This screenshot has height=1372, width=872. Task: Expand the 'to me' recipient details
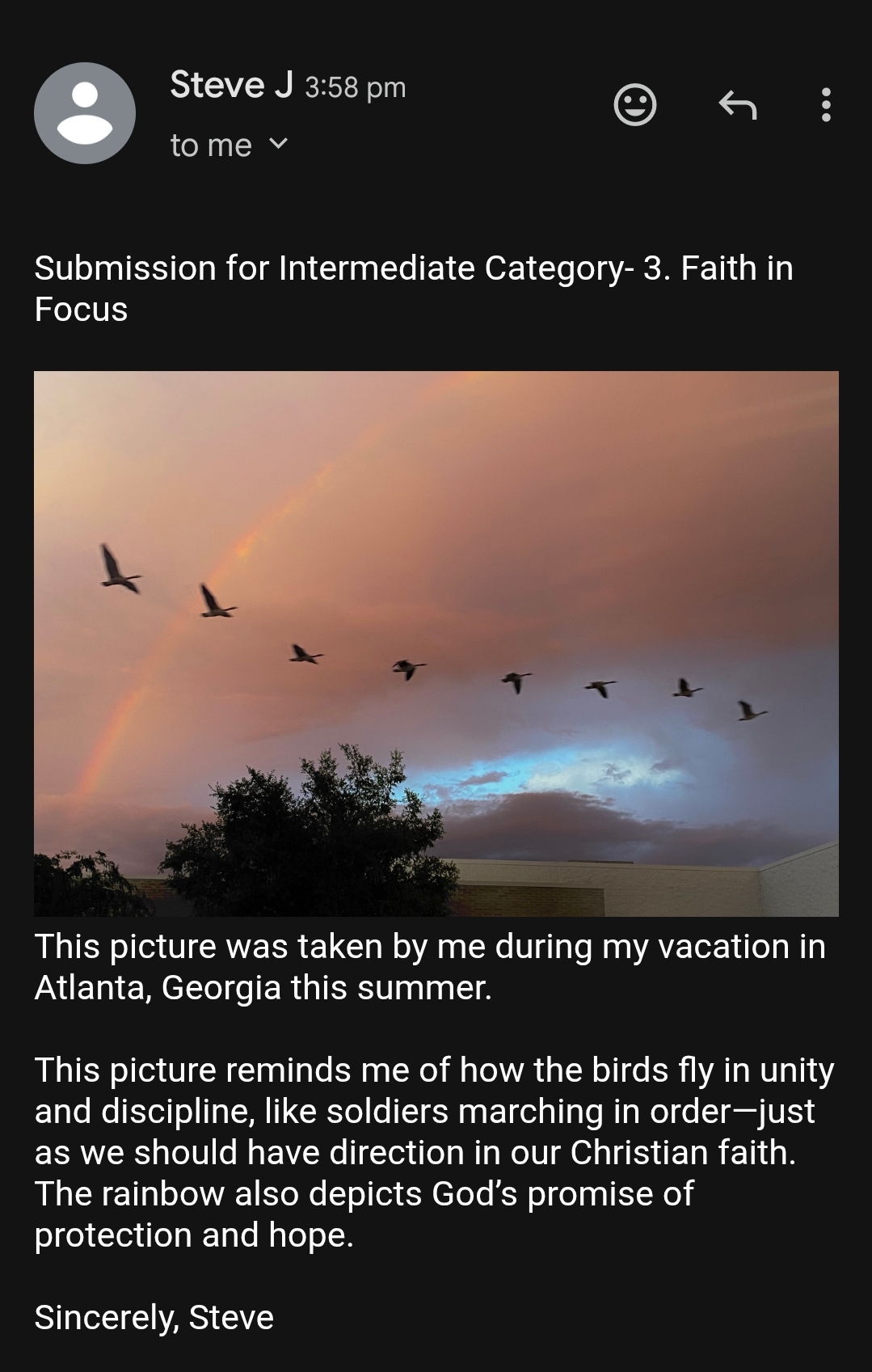click(x=277, y=145)
